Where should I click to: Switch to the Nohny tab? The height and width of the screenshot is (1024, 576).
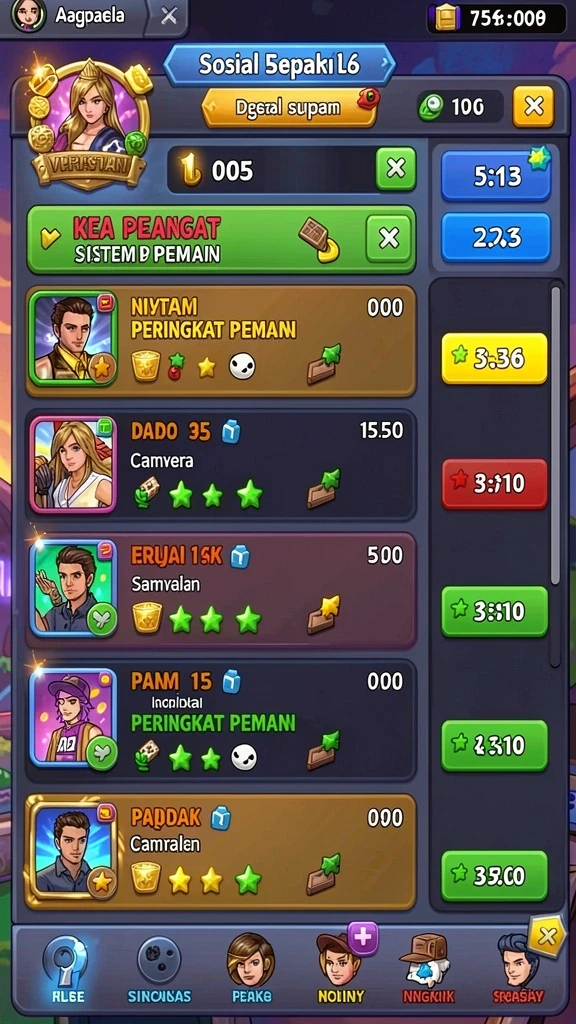point(340,968)
